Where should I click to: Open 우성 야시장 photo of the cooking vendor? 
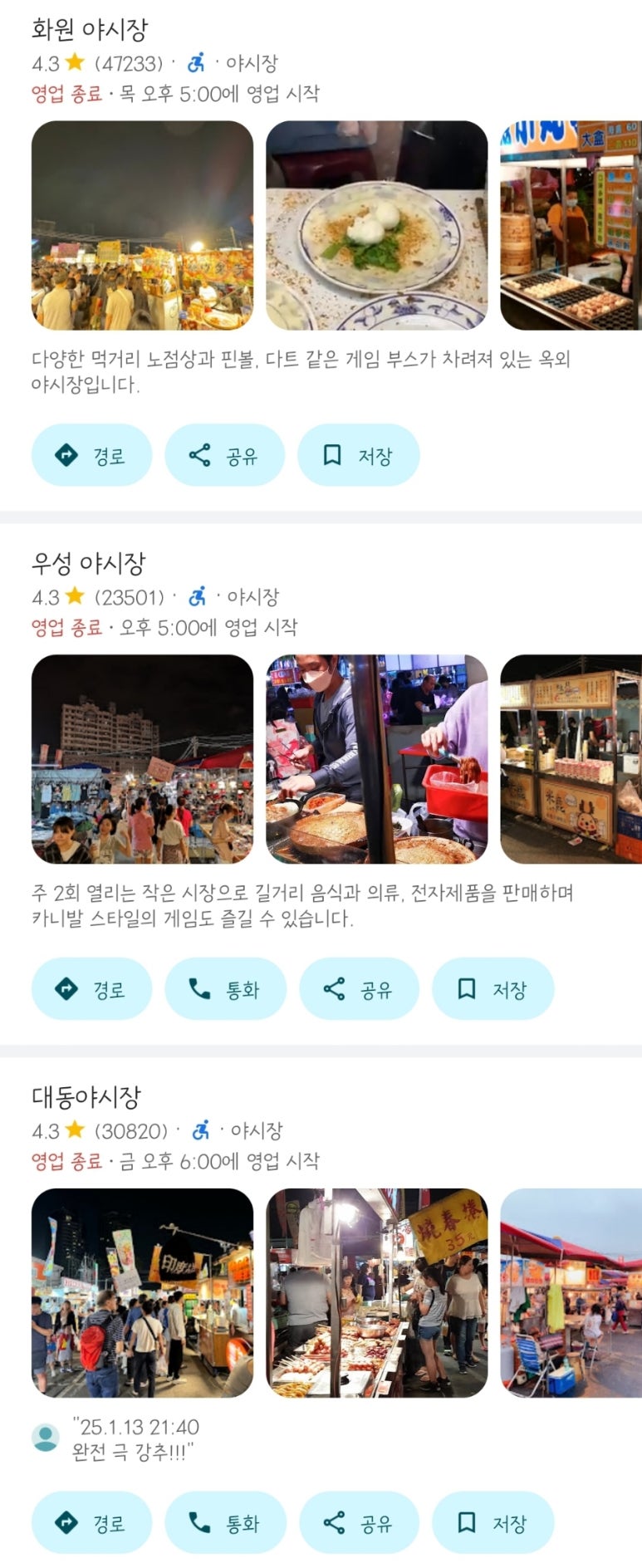[376, 759]
